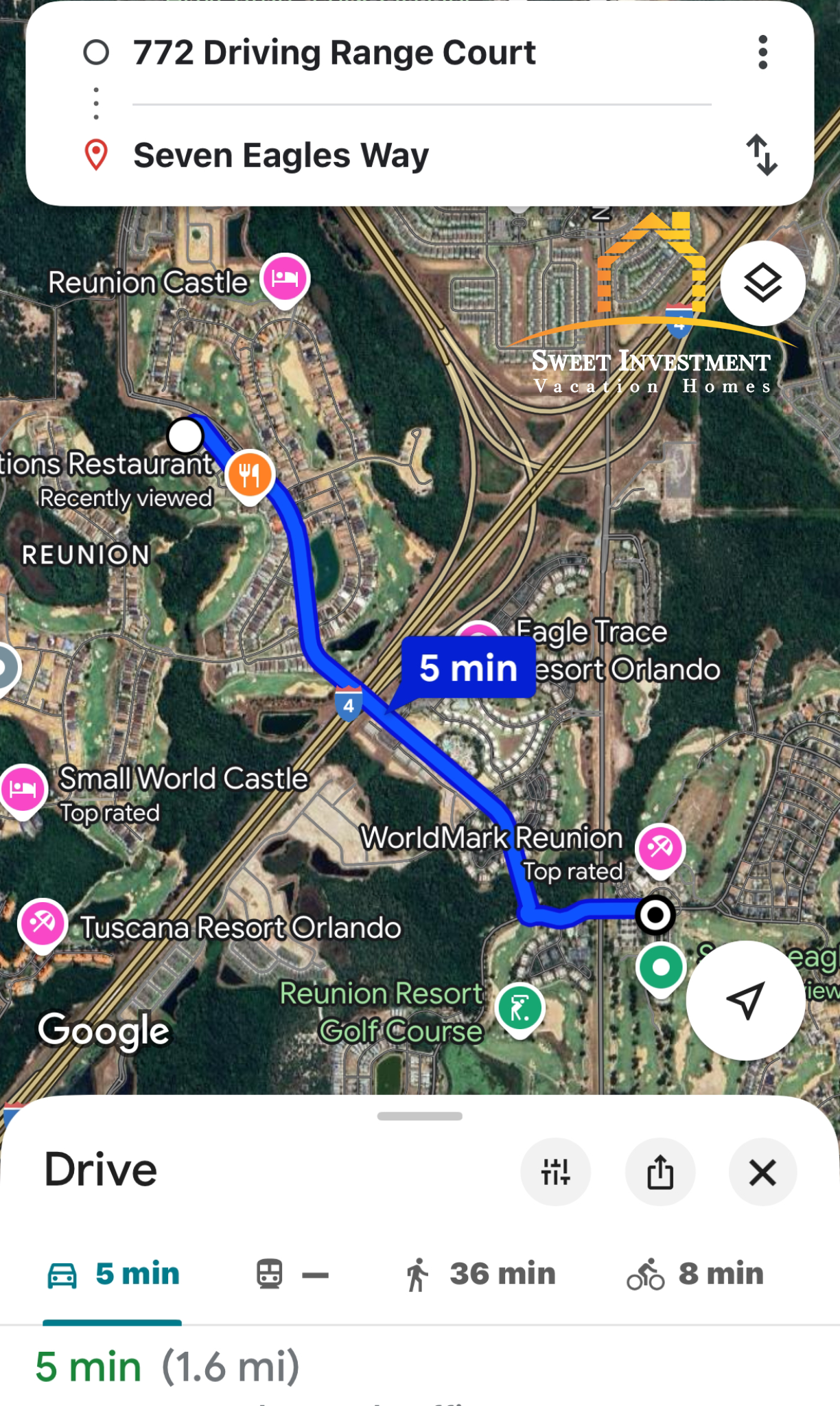Open the Reunion Castle lodging pin

coord(285,278)
